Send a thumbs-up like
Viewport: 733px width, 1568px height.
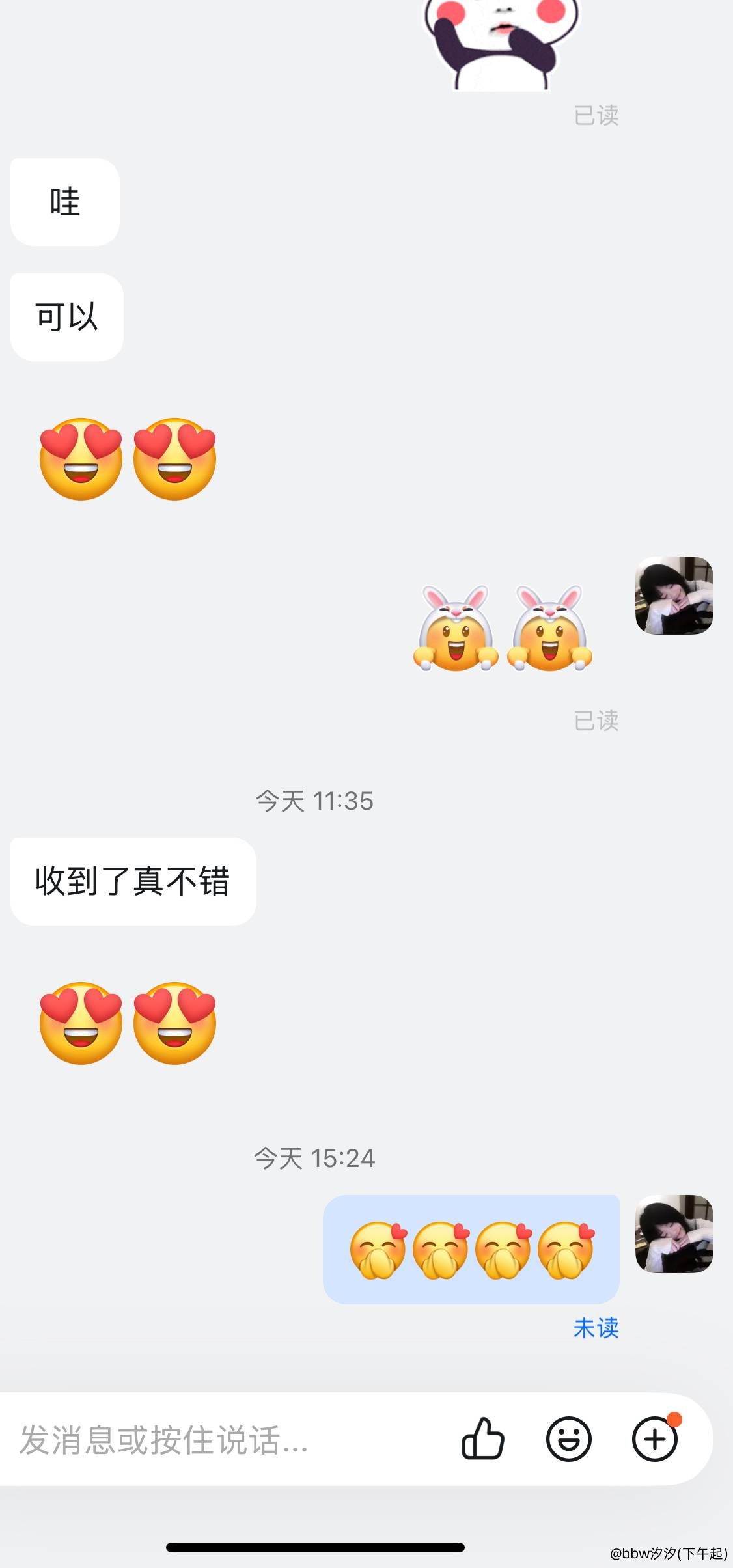tap(483, 1439)
